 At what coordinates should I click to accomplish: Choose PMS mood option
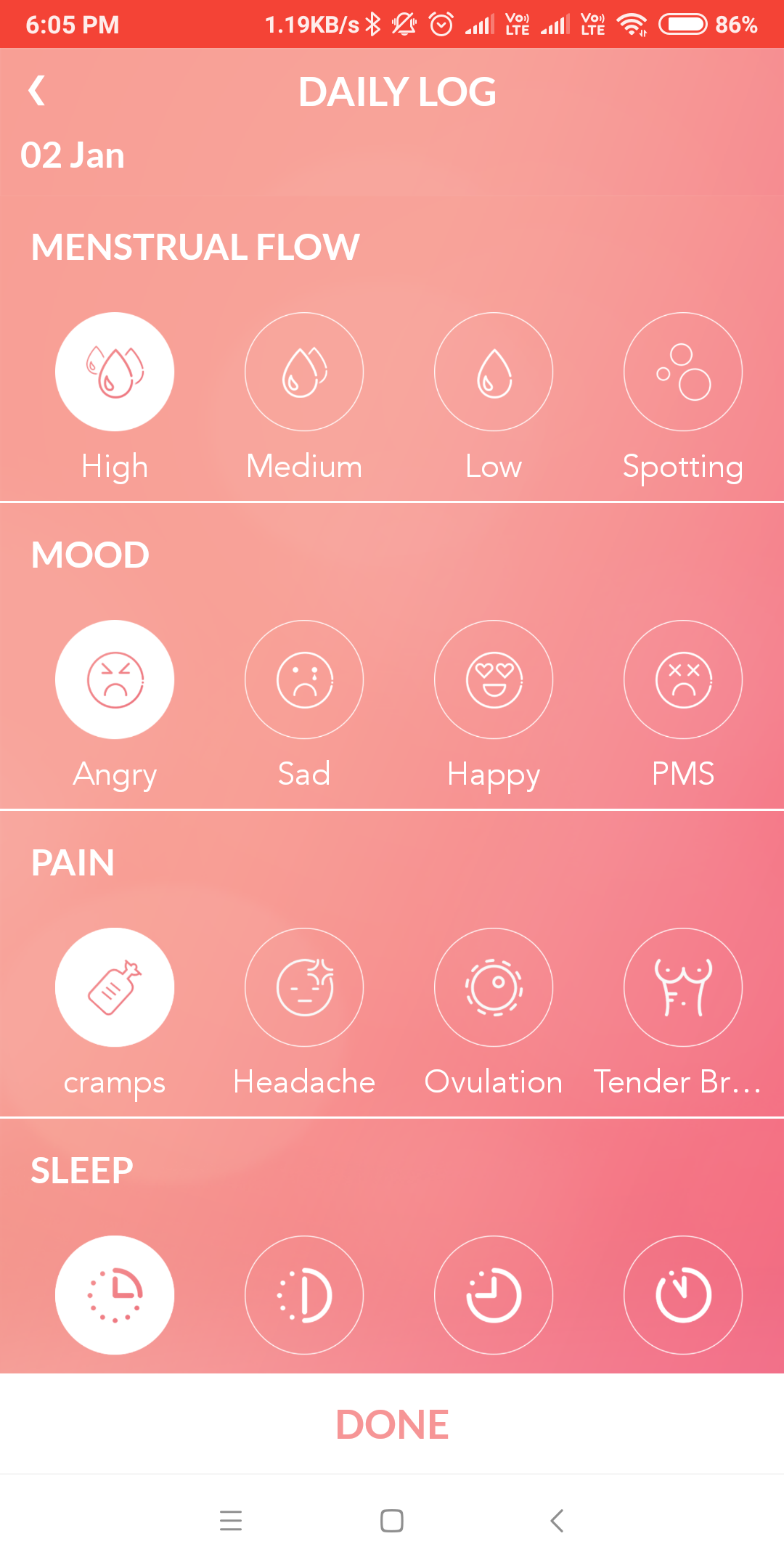(x=683, y=679)
